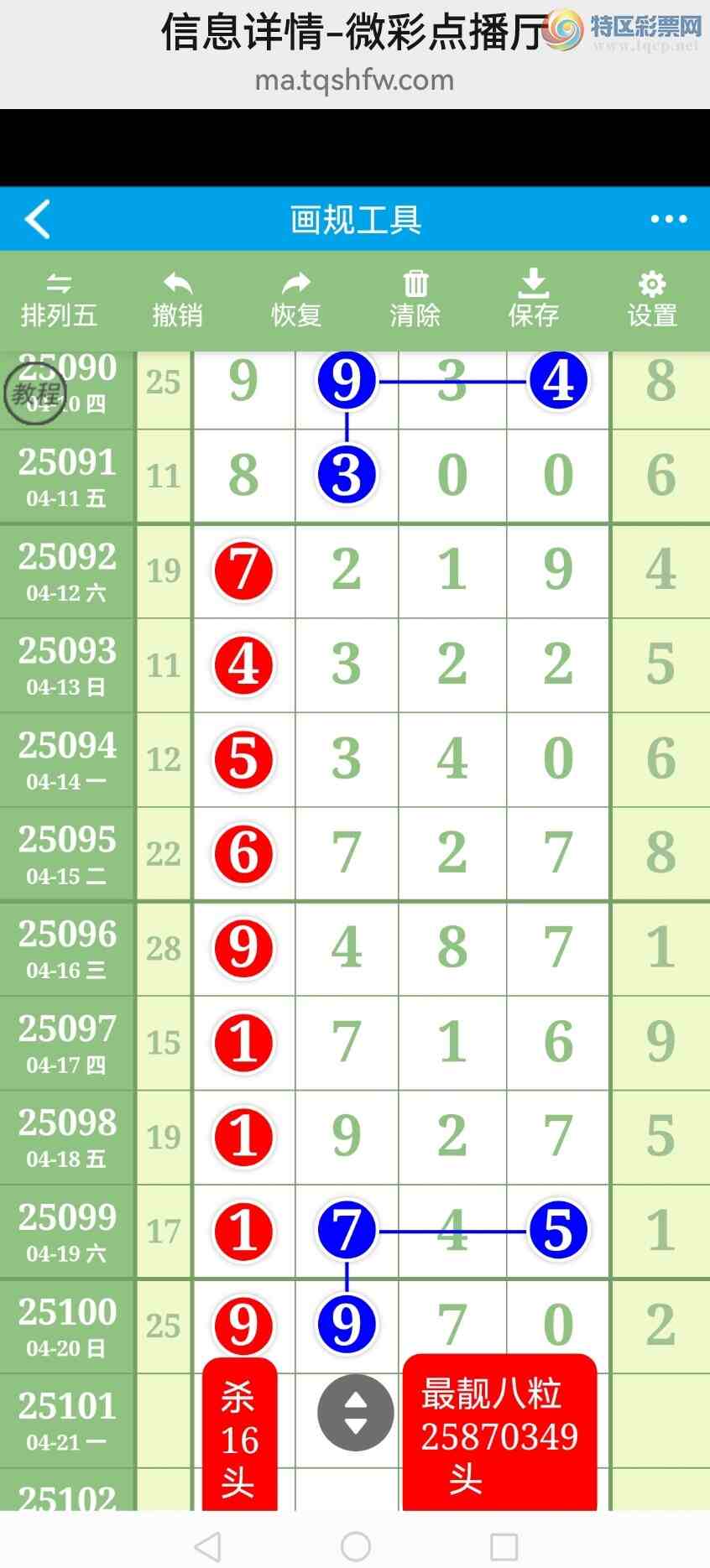Switch the lottery type from 排列五
This screenshot has width=710, height=1568.
click(x=59, y=300)
